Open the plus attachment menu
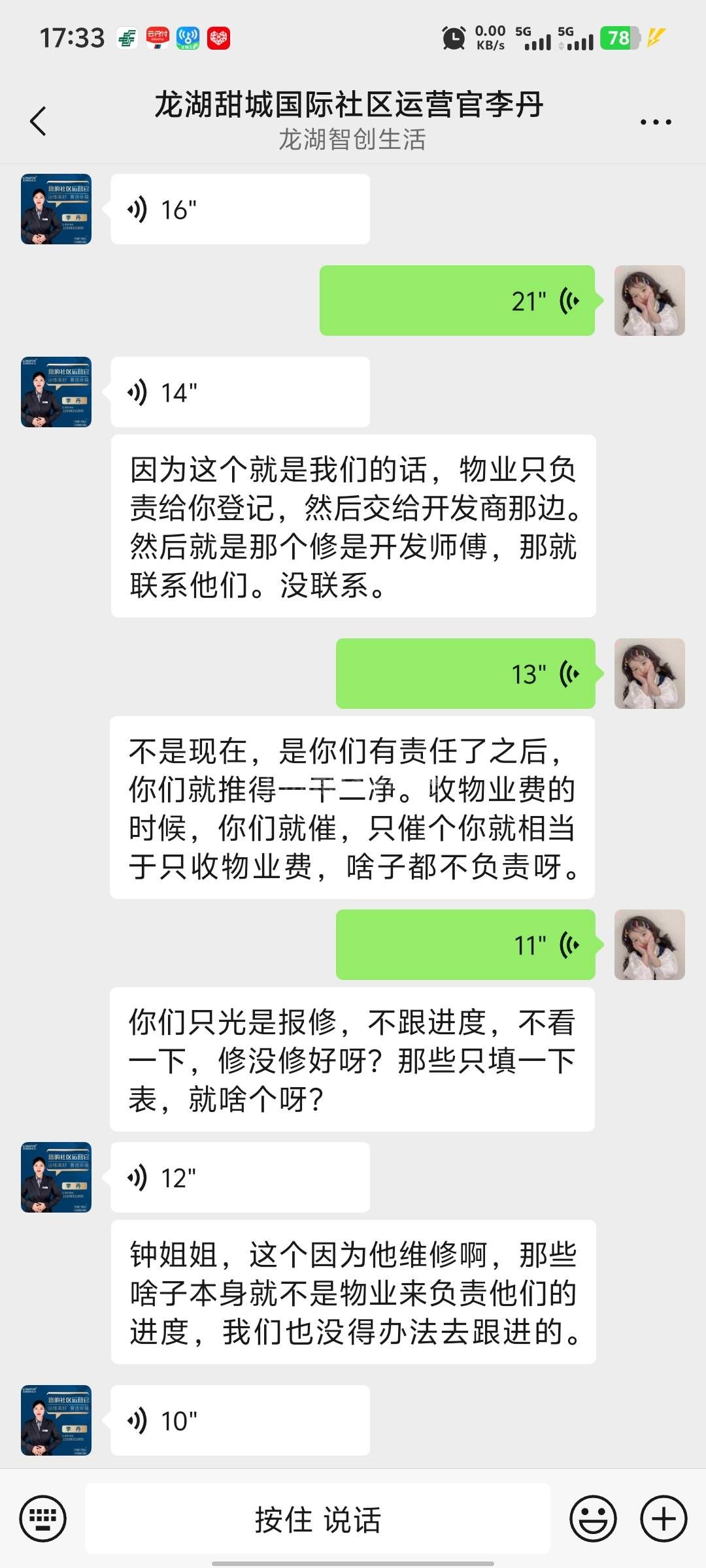706x1568 pixels. 663,1518
